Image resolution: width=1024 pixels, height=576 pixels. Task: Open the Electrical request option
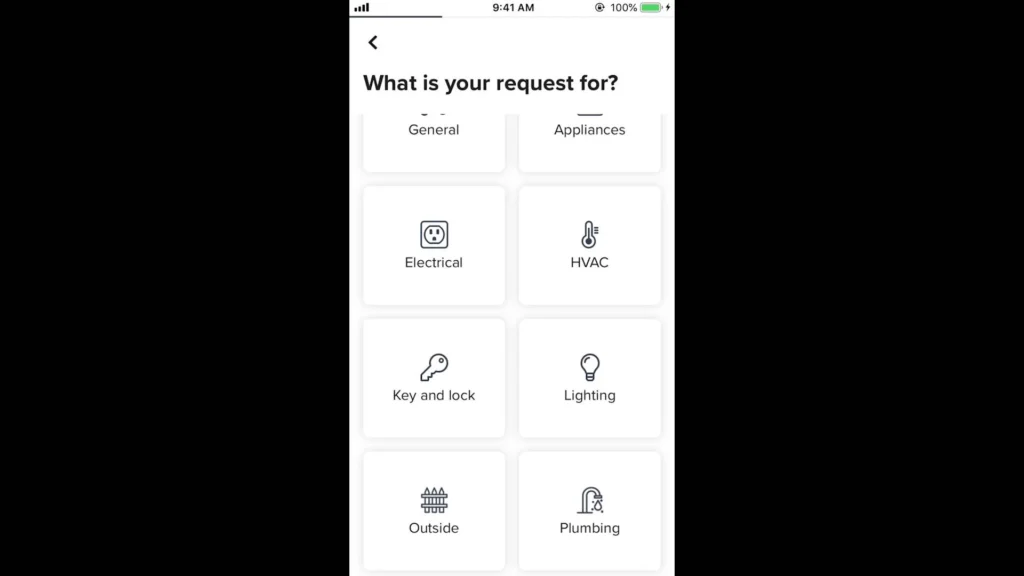click(434, 246)
